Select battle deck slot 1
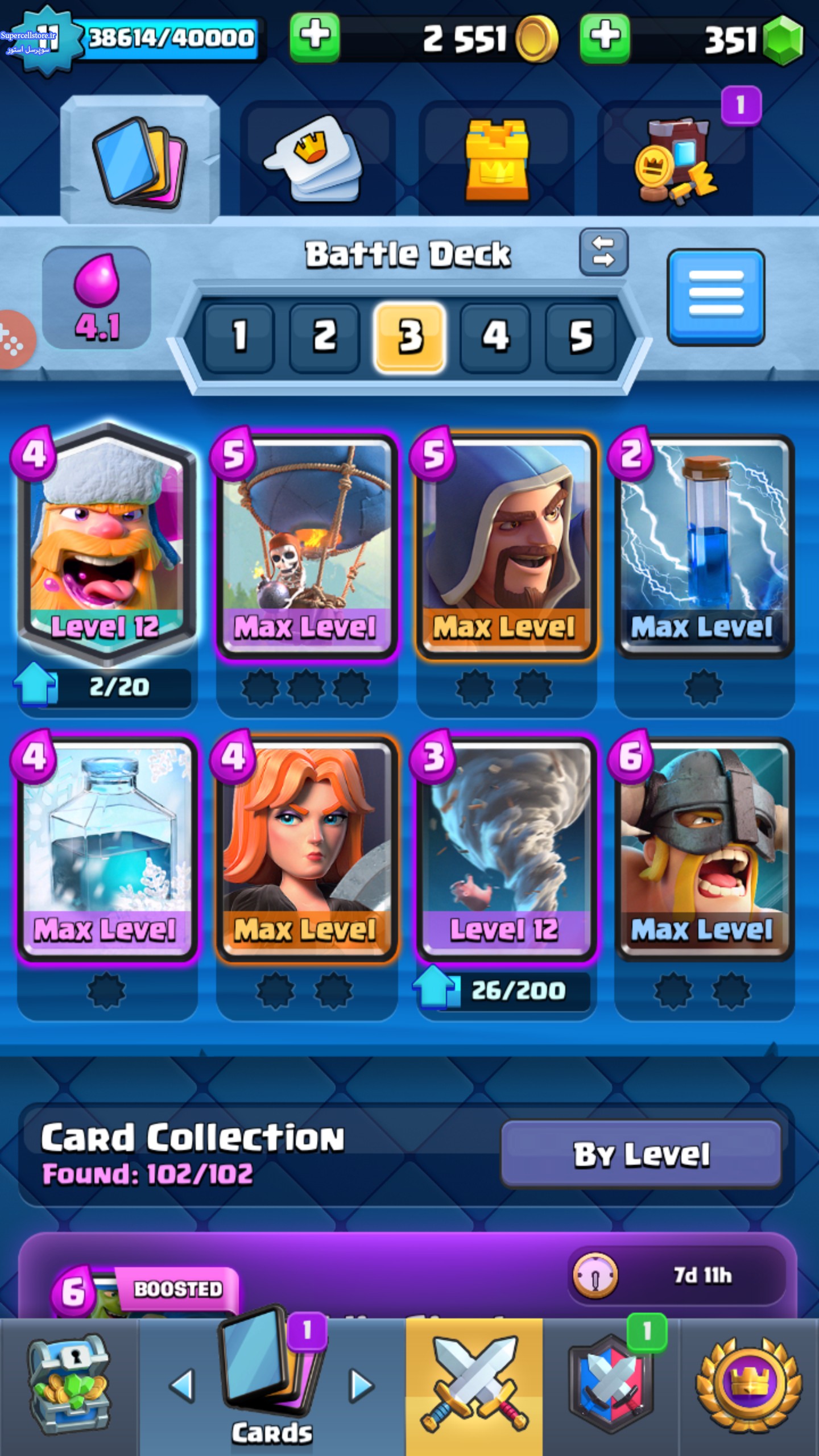This screenshot has width=819, height=1456. tap(239, 337)
